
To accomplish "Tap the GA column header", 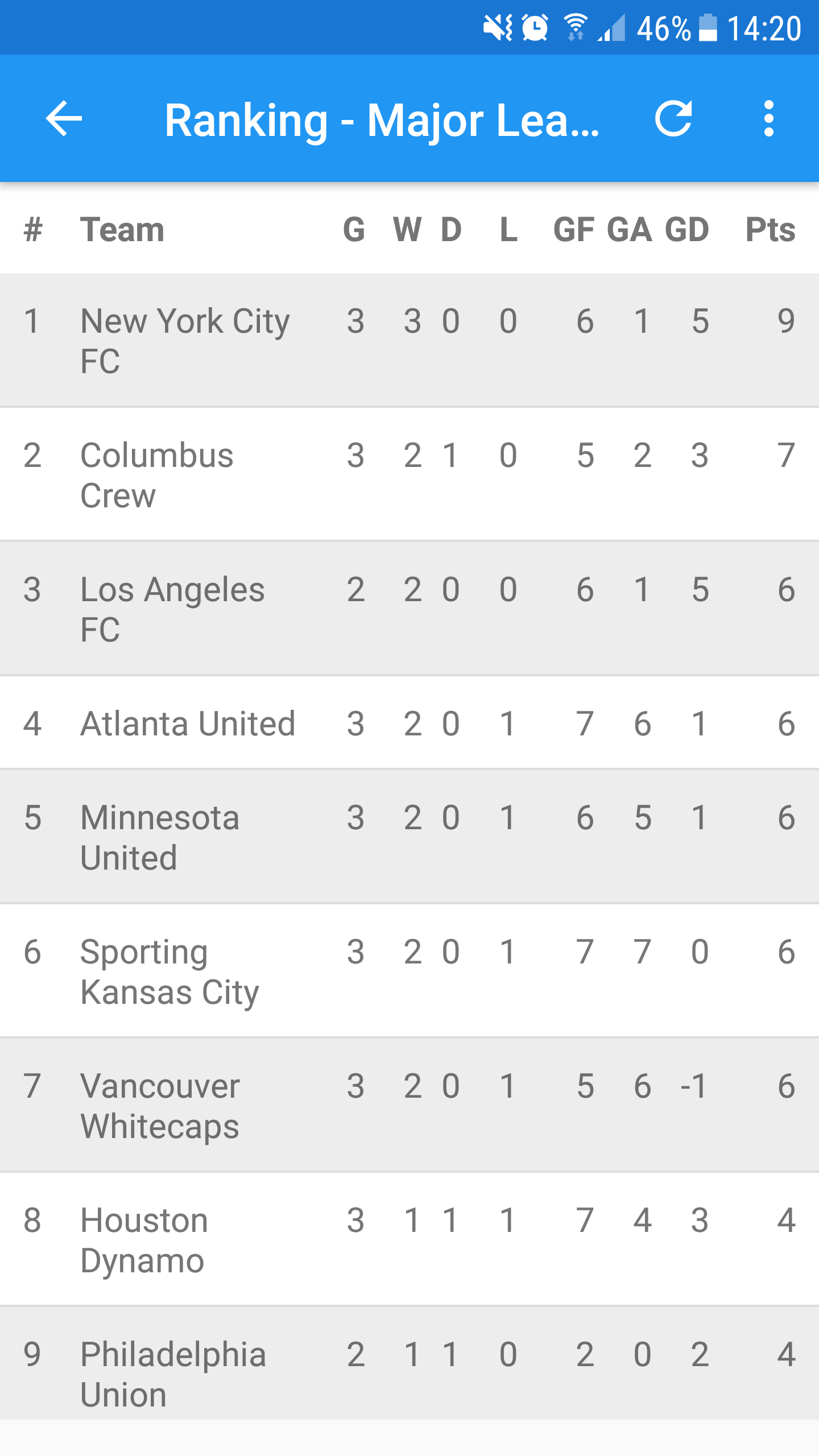I will click(628, 229).
